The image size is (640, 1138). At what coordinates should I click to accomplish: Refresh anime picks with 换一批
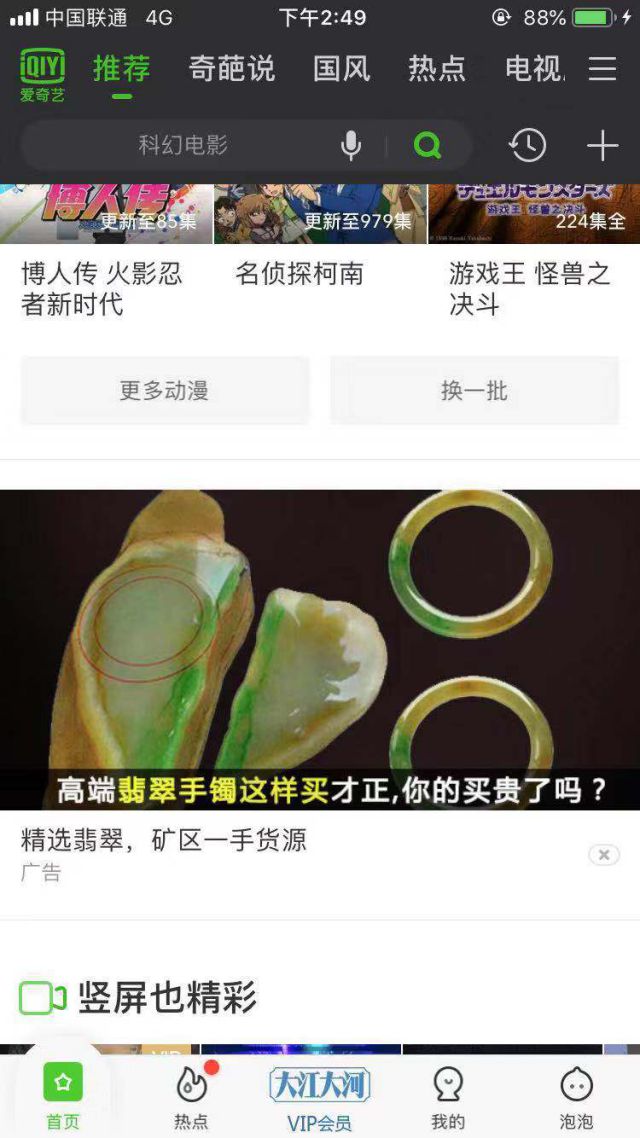coord(475,390)
